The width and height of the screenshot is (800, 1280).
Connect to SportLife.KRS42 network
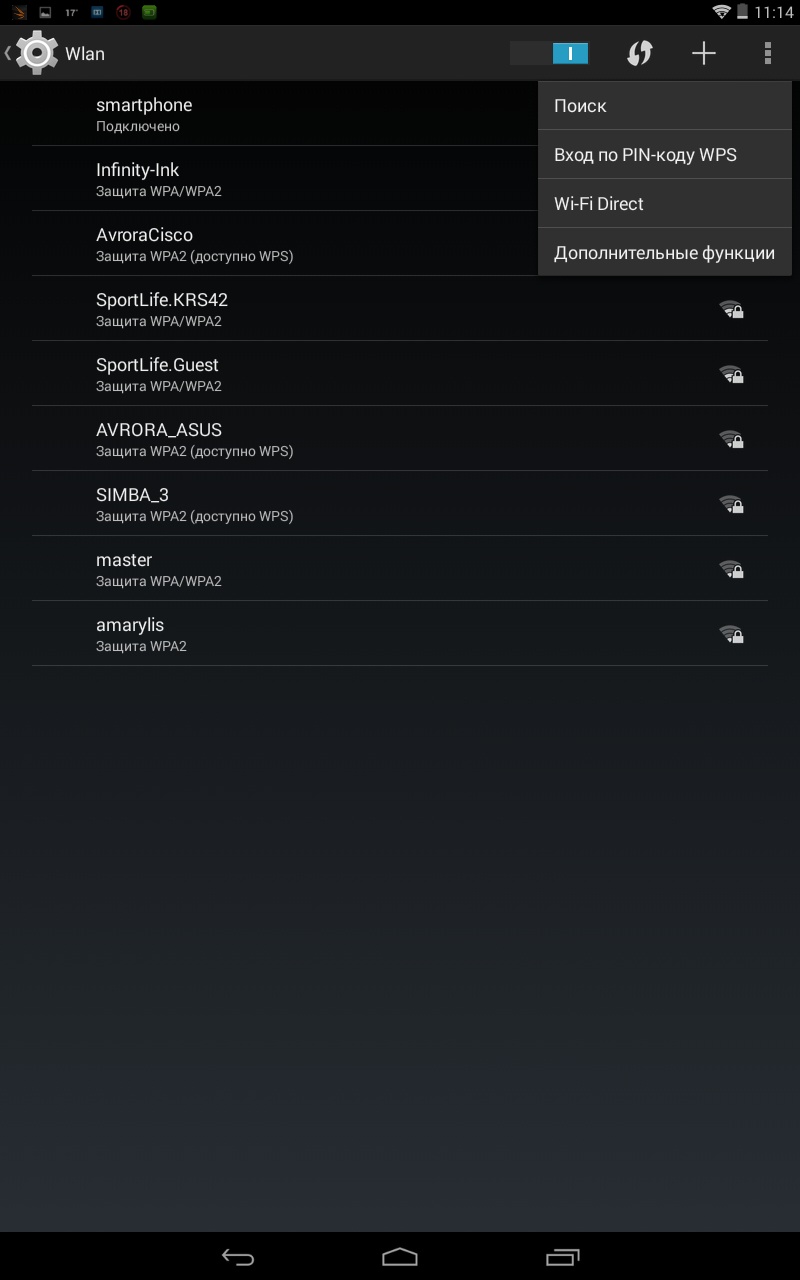point(400,309)
